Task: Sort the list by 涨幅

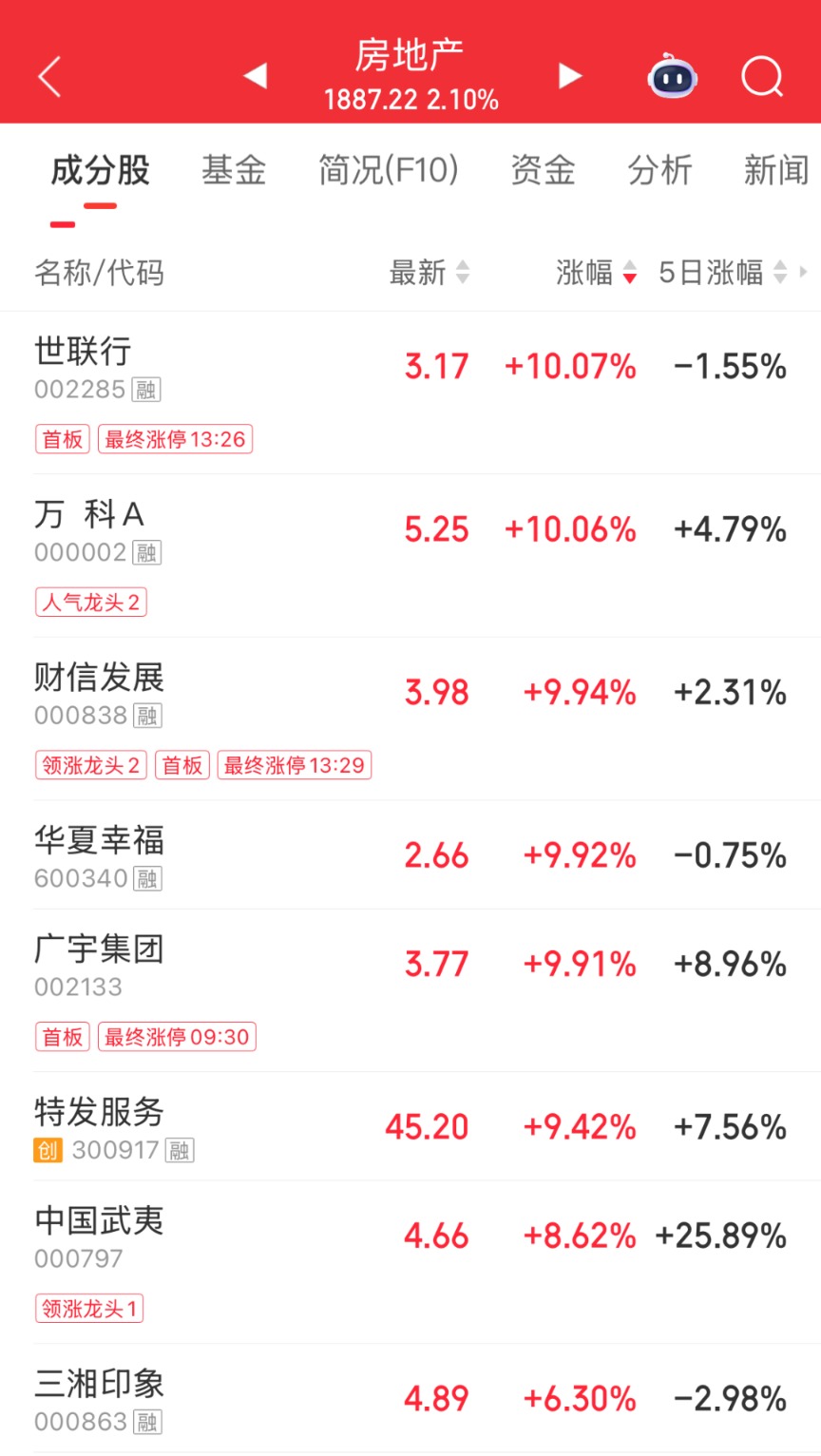Action: pos(596,274)
